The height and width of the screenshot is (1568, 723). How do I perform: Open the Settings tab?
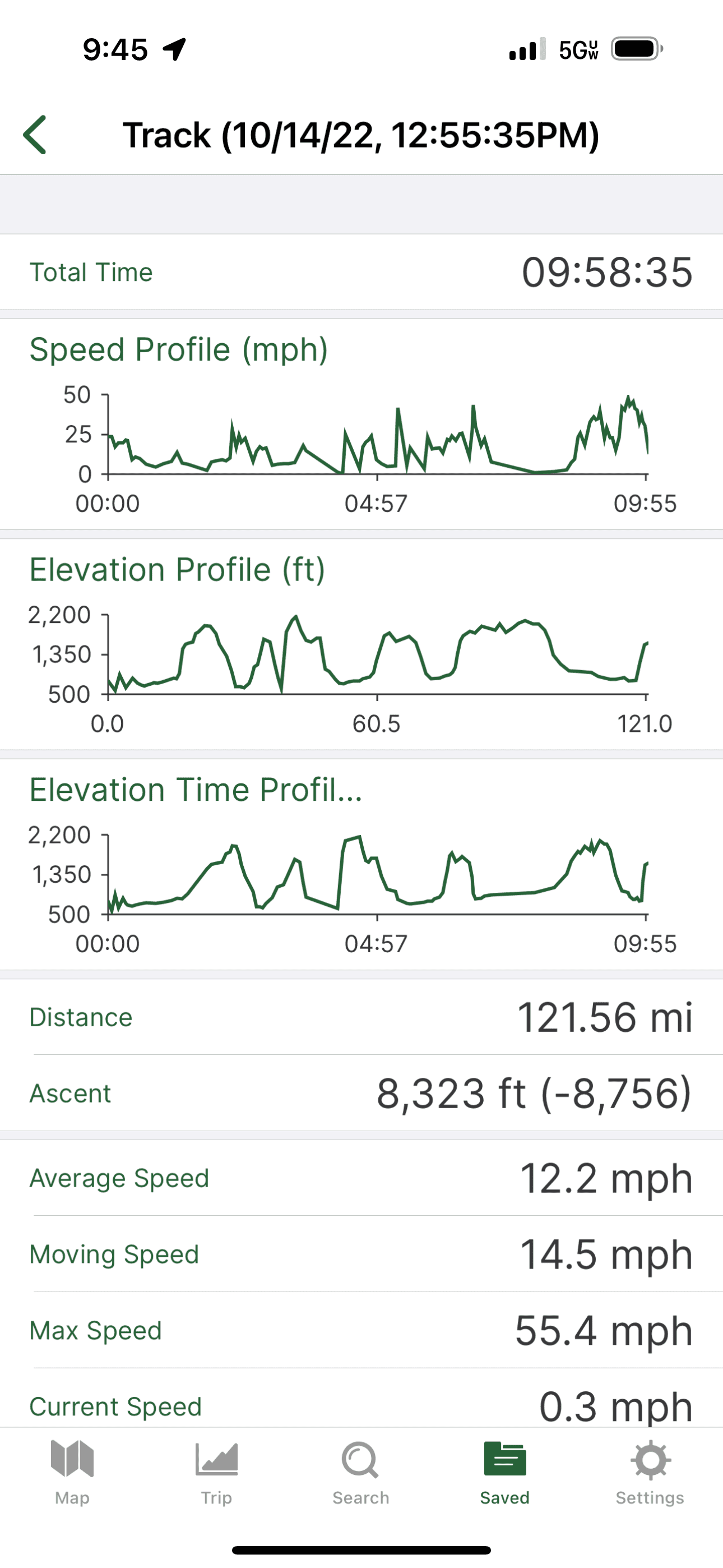point(650,1473)
